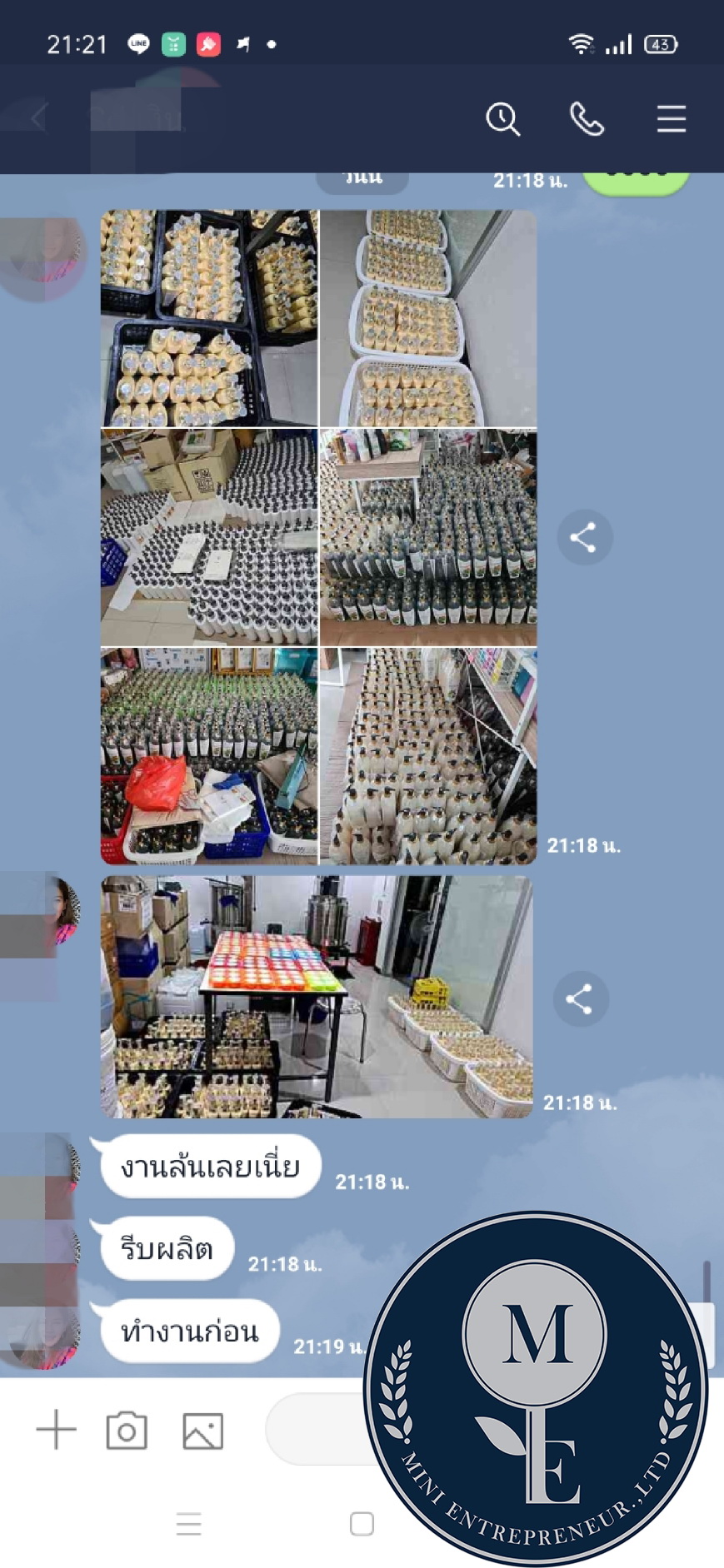This screenshot has width=724, height=1568.
Task: Open the gallery image picker
Action: (202, 1431)
